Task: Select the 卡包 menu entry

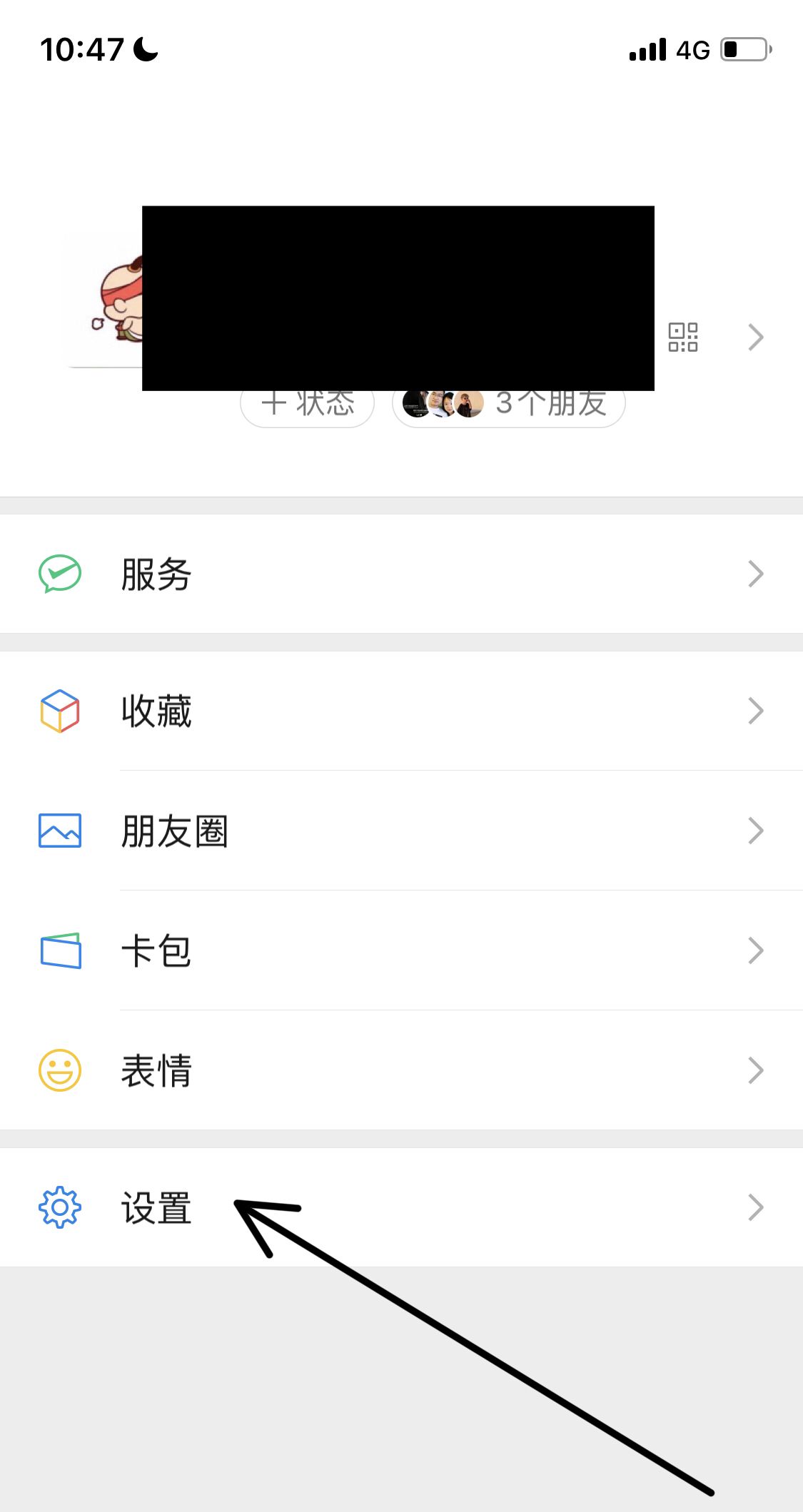Action: click(x=156, y=949)
